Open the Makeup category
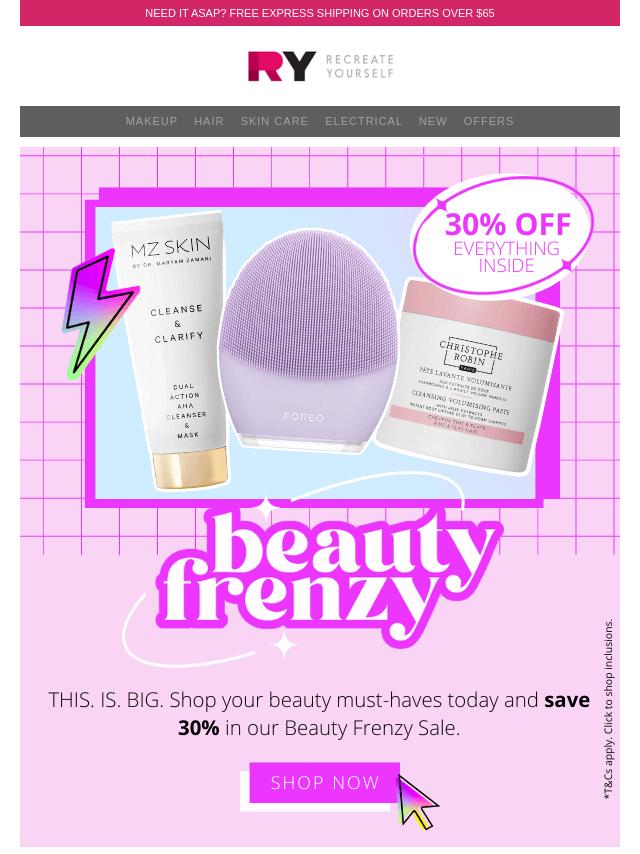Viewport: 640px width, 854px height. [x=151, y=121]
